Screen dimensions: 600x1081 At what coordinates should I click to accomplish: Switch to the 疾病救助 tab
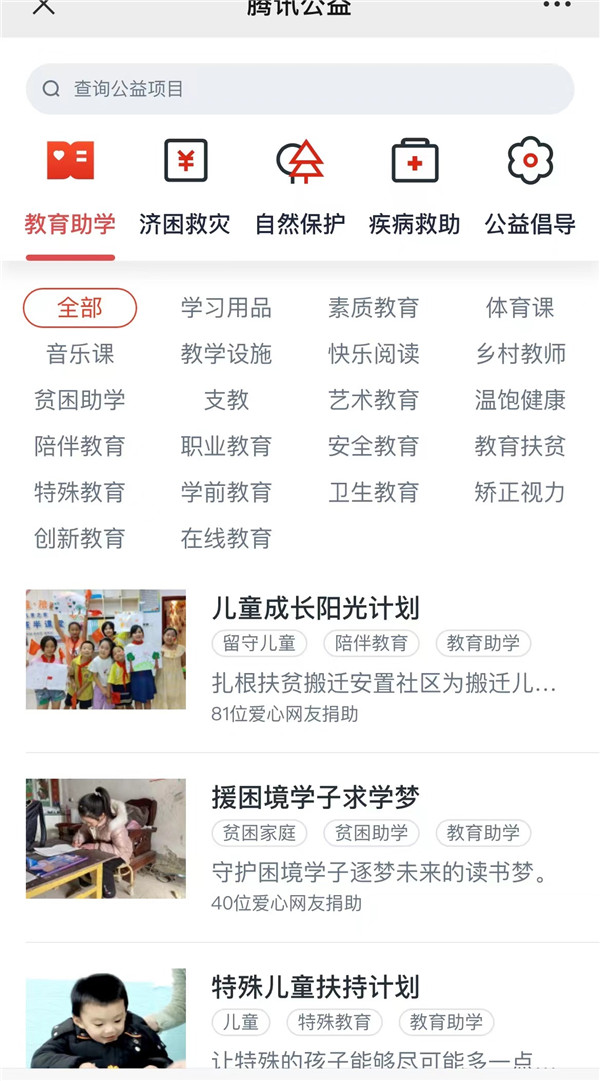click(x=414, y=187)
